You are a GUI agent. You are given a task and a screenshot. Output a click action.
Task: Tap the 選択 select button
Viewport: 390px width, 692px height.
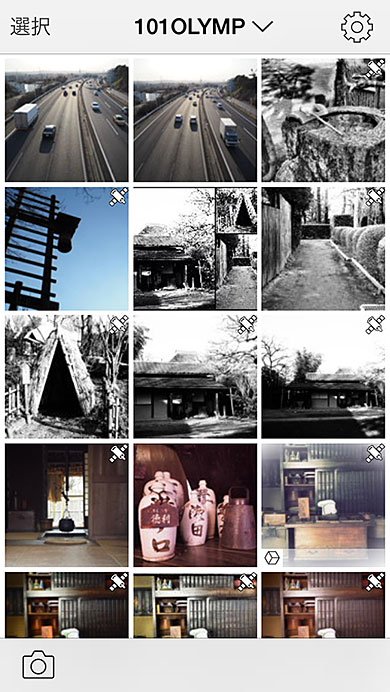click(x=30, y=27)
